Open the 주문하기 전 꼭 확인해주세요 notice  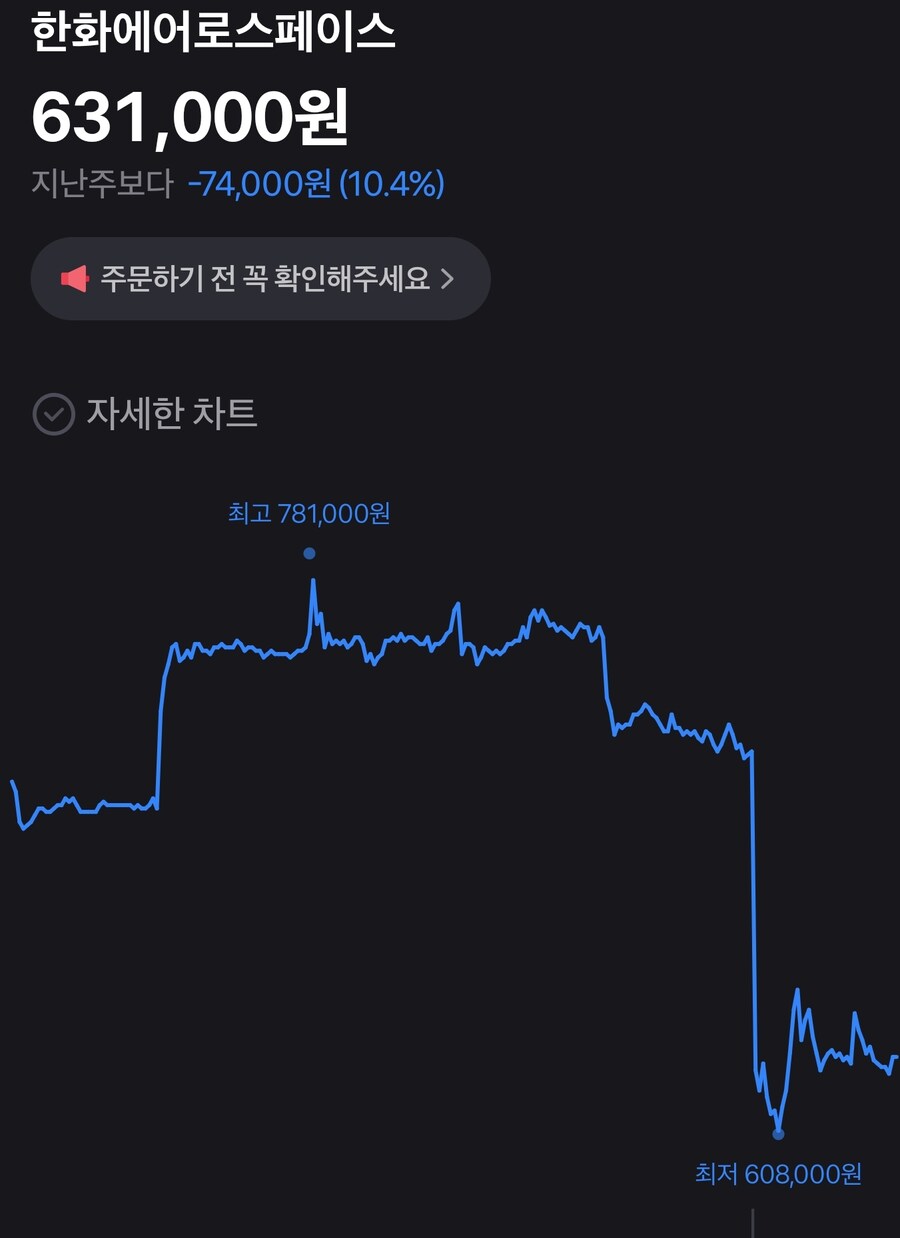tap(259, 278)
